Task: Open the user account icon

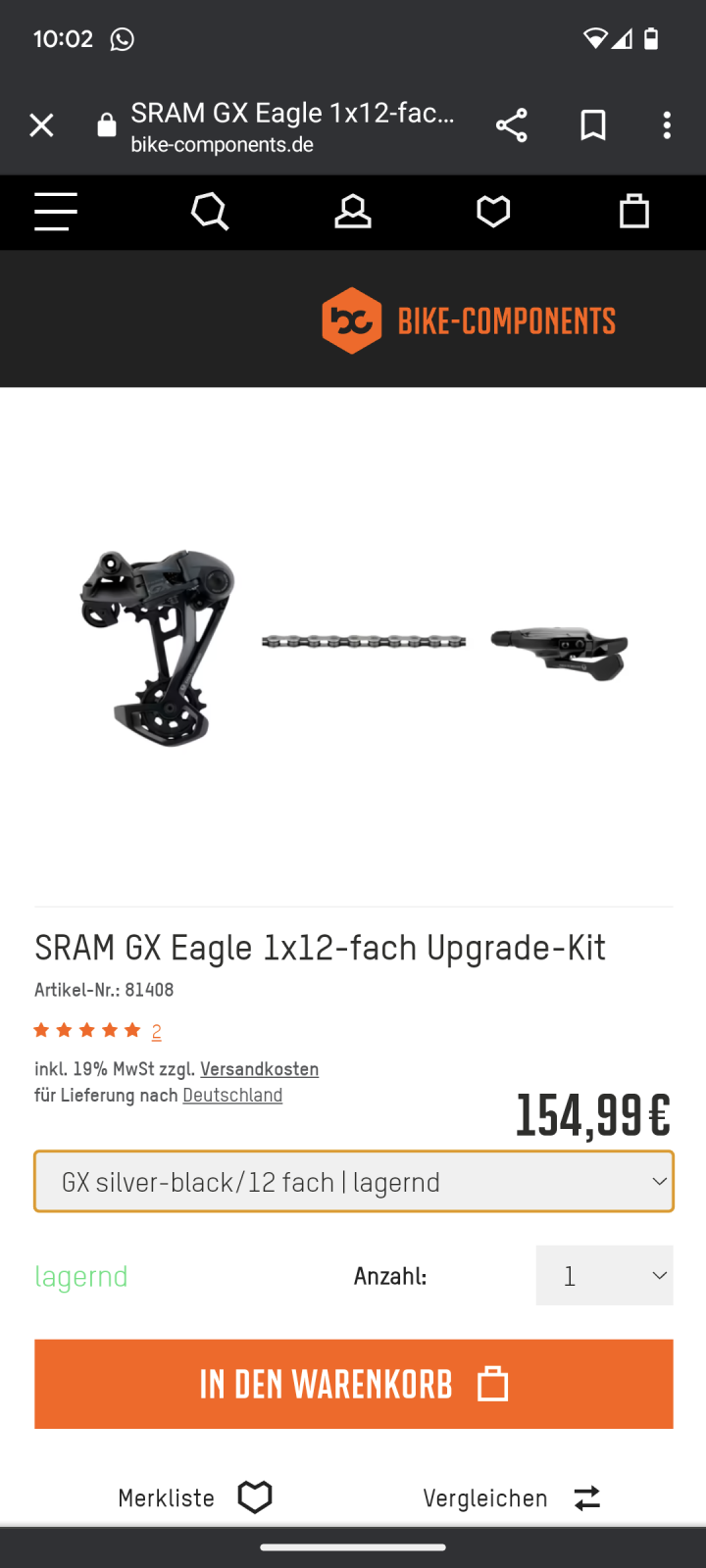Action: [353, 212]
